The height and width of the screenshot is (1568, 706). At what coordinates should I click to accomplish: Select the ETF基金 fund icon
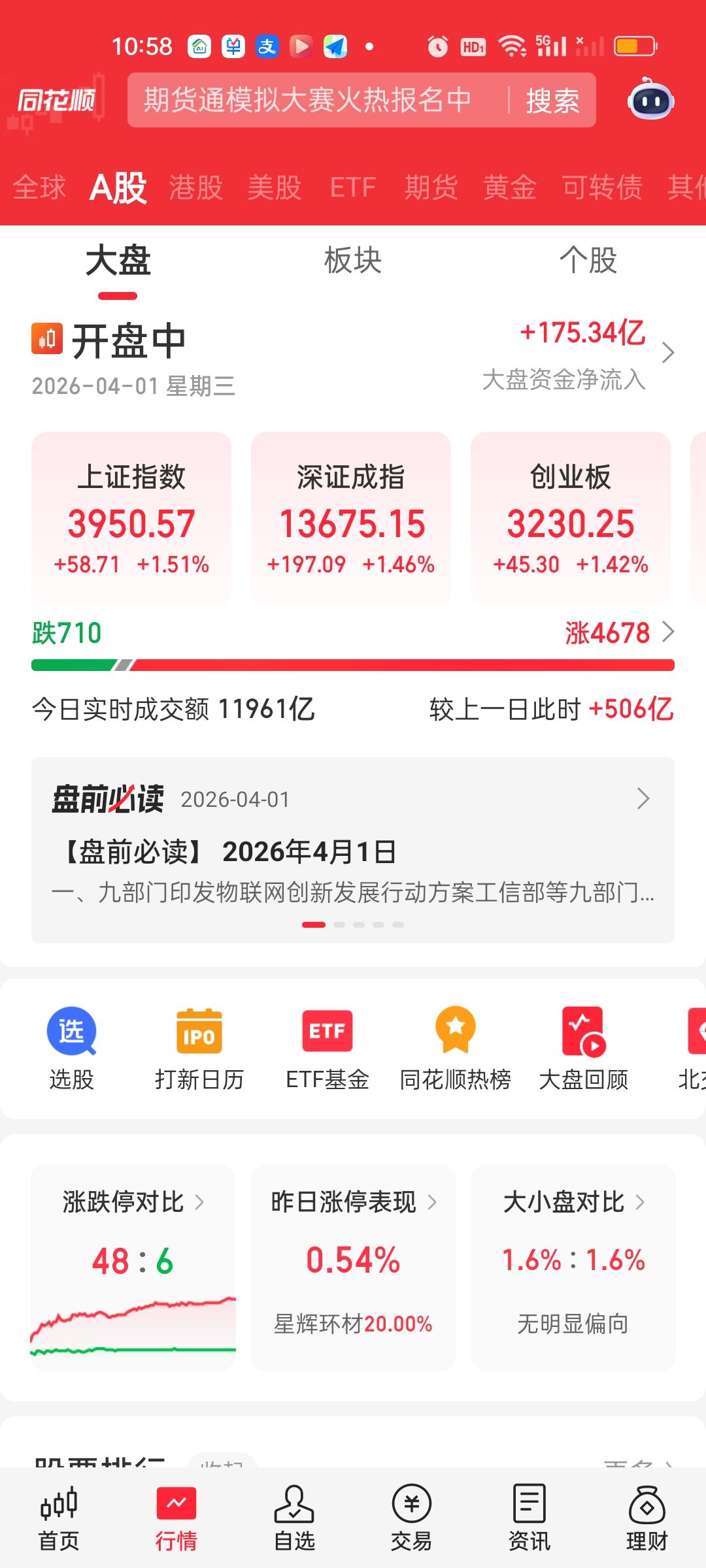327,1045
